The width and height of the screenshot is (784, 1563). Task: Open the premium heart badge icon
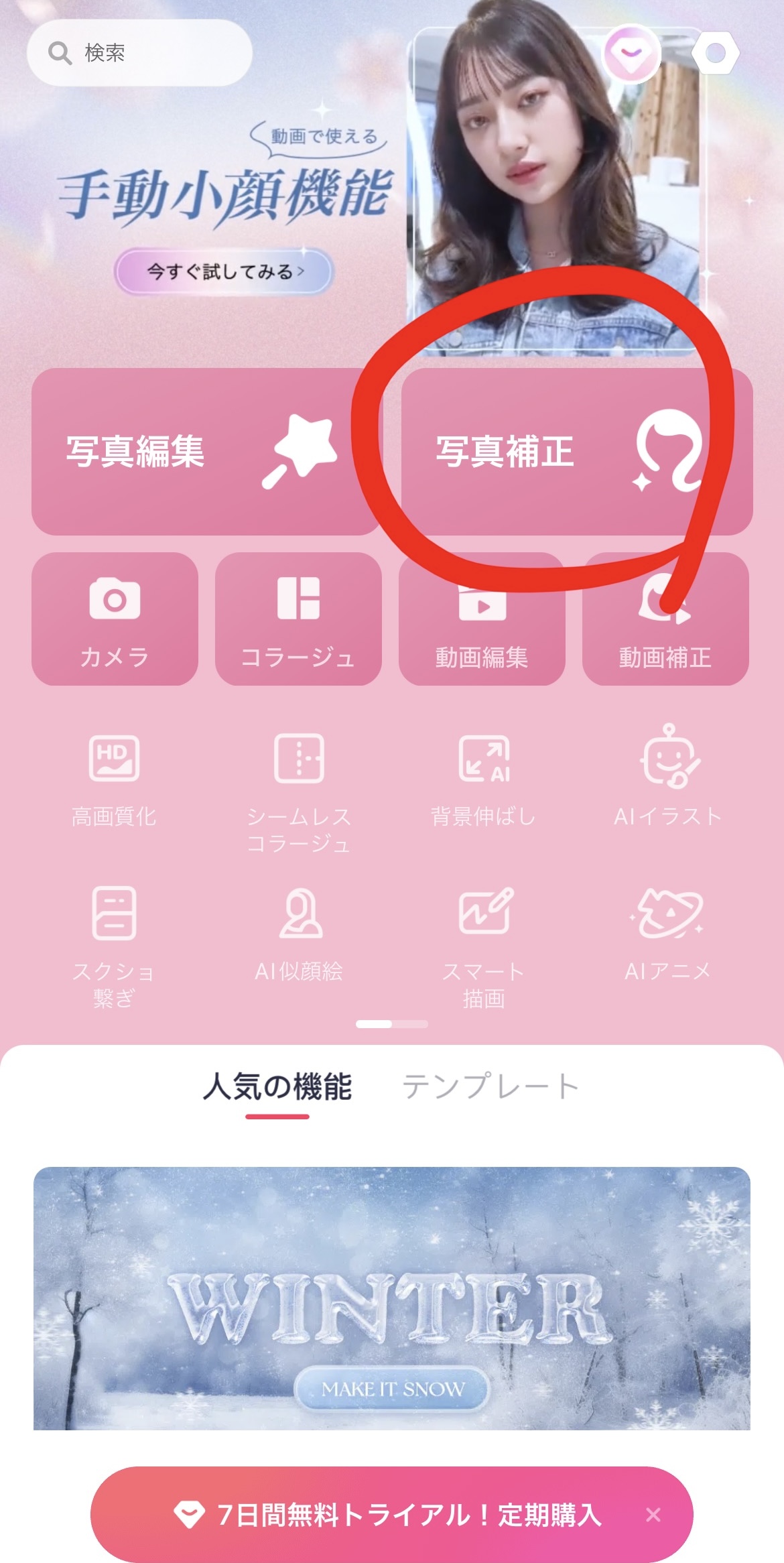pyautogui.click(x=632, y=53)
